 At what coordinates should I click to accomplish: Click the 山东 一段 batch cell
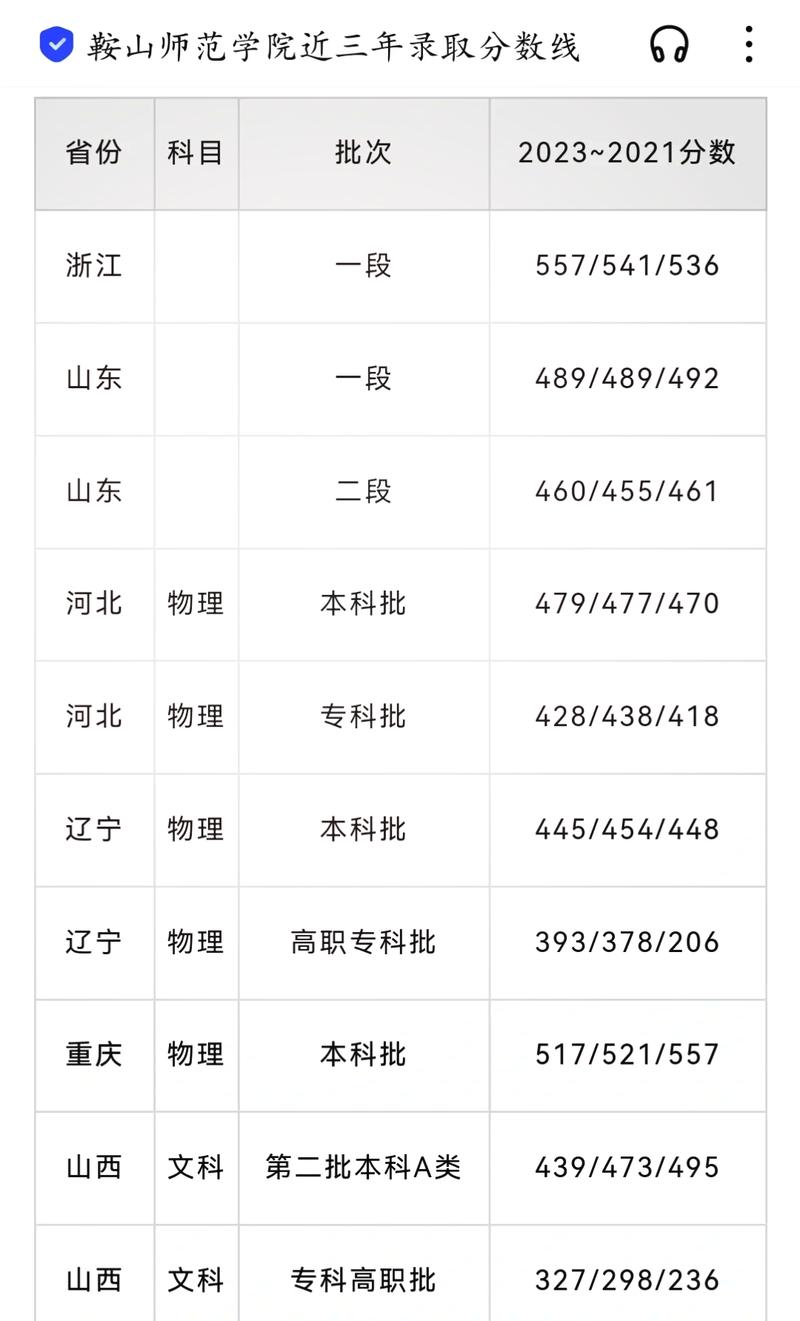tap(362, 379)
